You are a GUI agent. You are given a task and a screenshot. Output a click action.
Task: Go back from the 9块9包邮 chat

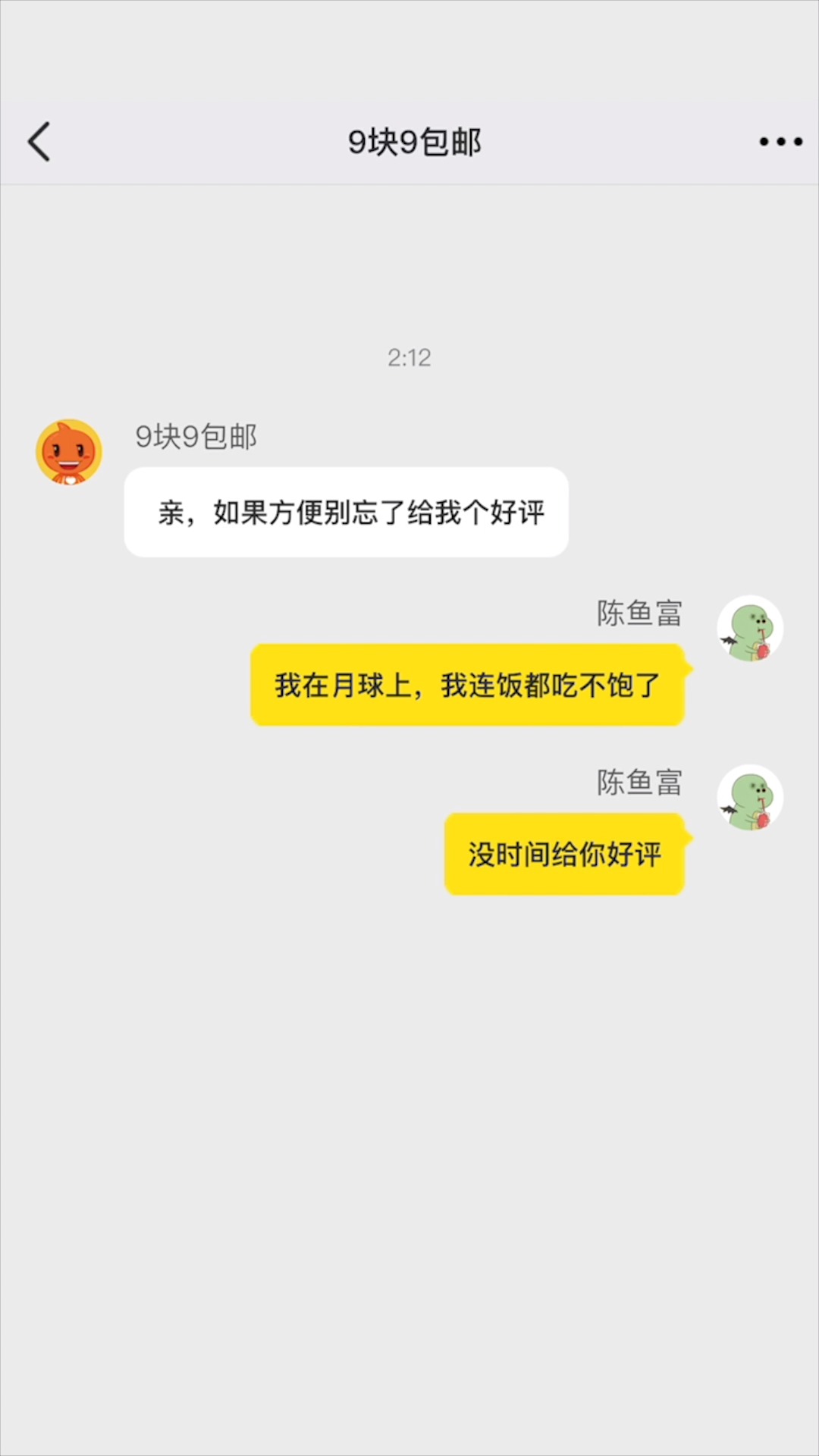(39, 142)
